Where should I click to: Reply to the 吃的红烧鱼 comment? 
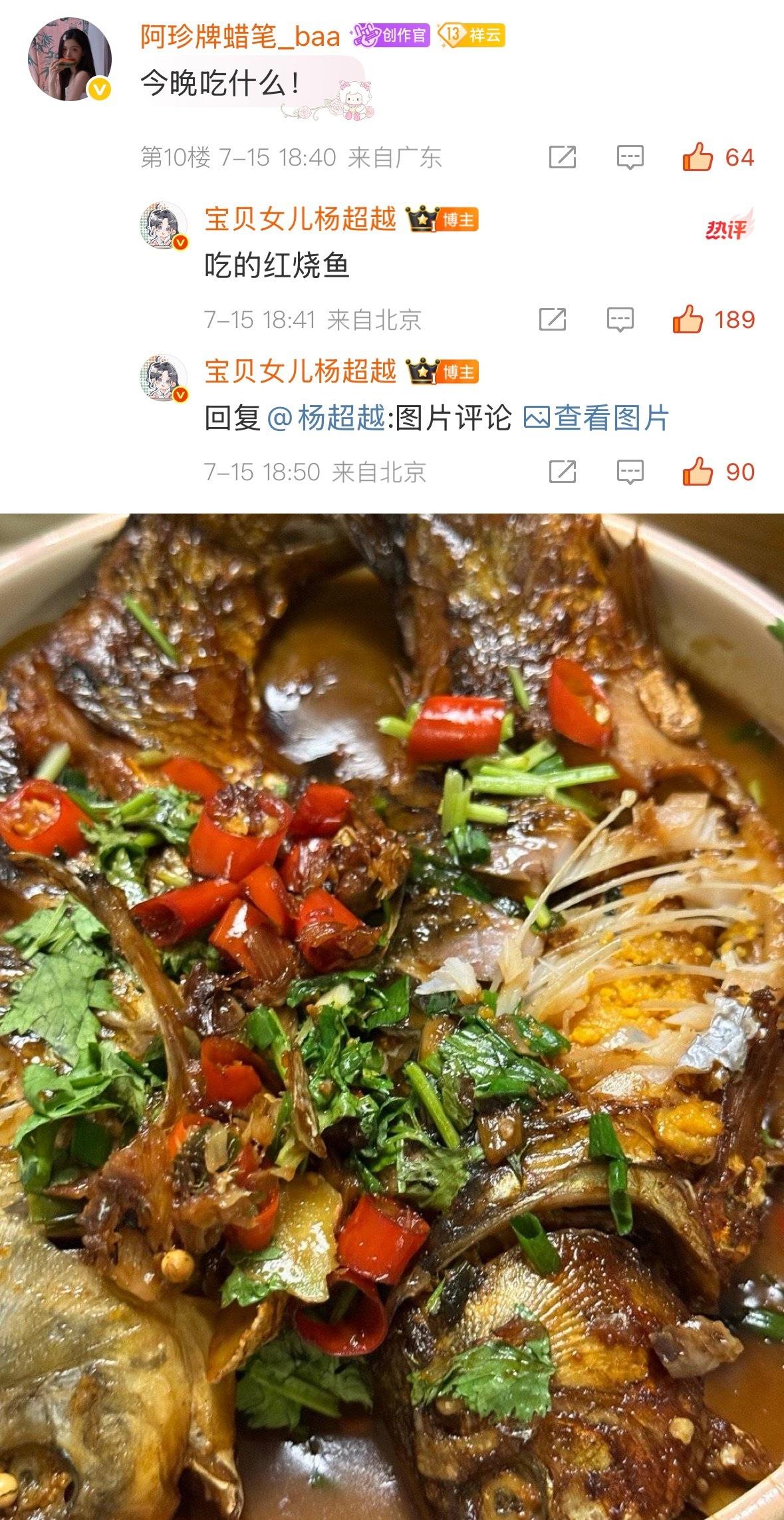point(620,320)
